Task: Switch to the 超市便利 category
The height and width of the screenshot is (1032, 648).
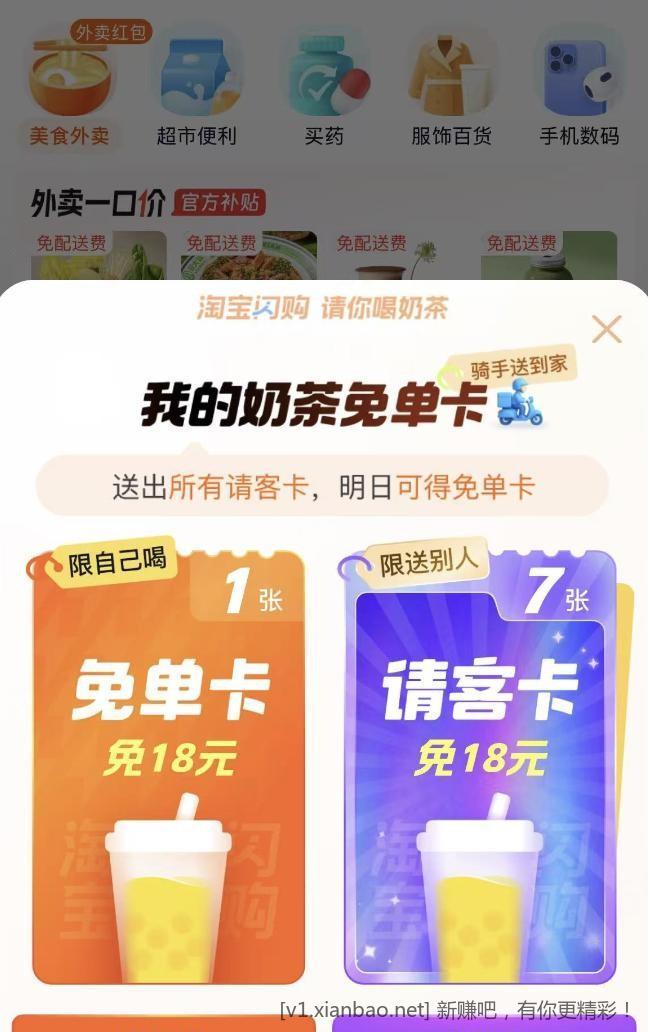Action: (196, 90)
